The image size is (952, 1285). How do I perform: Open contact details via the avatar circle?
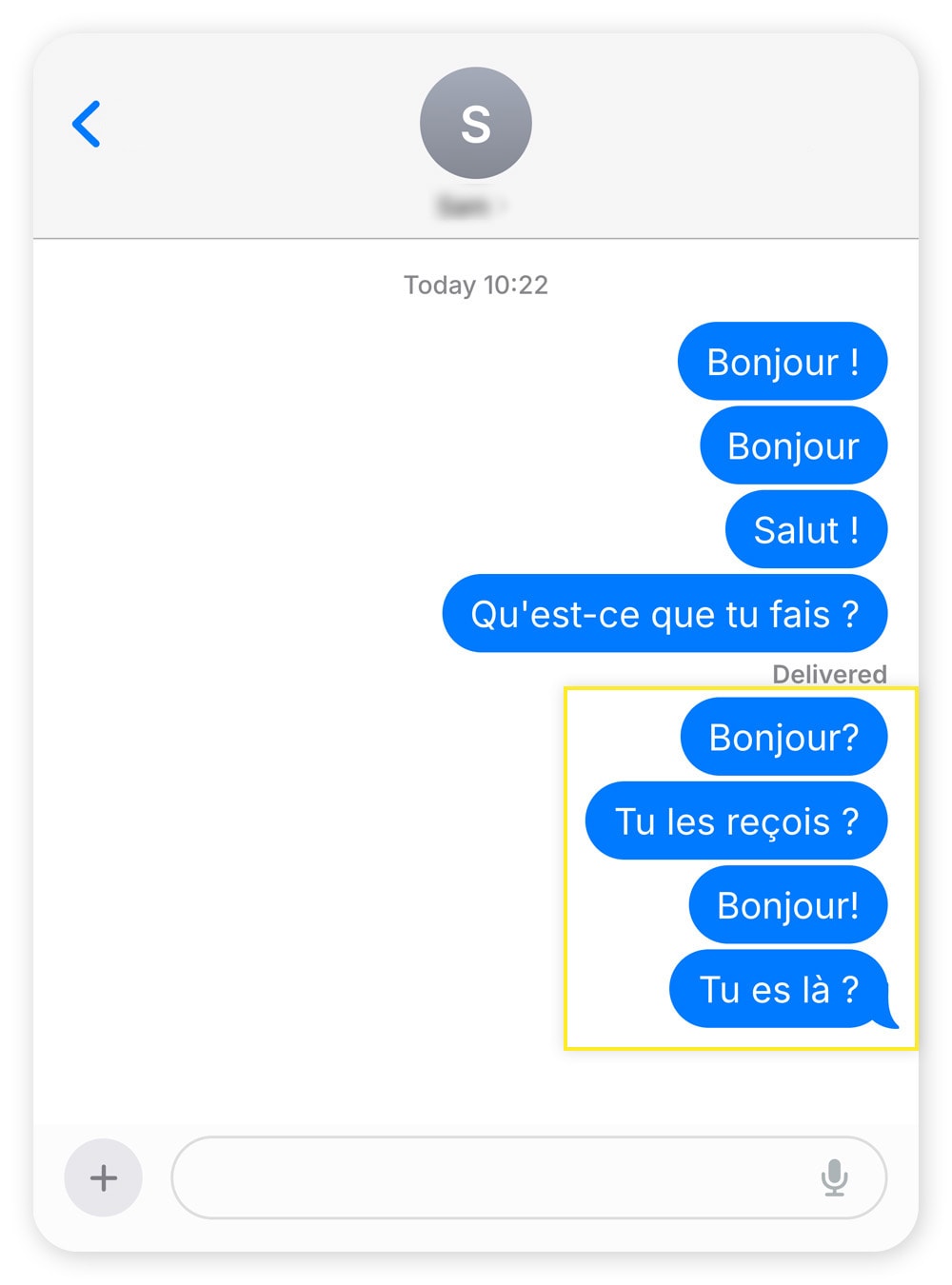pos(475,122)
